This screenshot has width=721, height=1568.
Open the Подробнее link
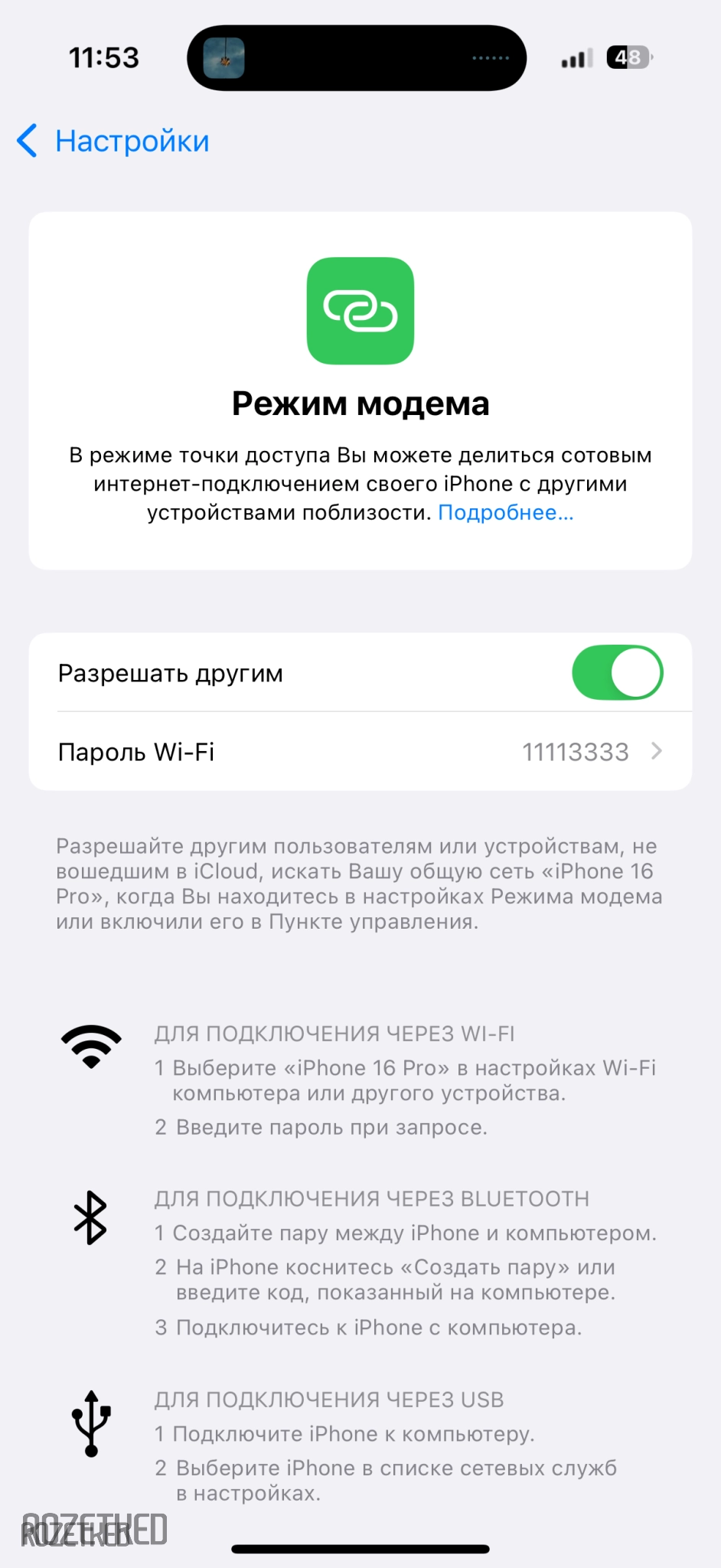click(x=505, y=513)
